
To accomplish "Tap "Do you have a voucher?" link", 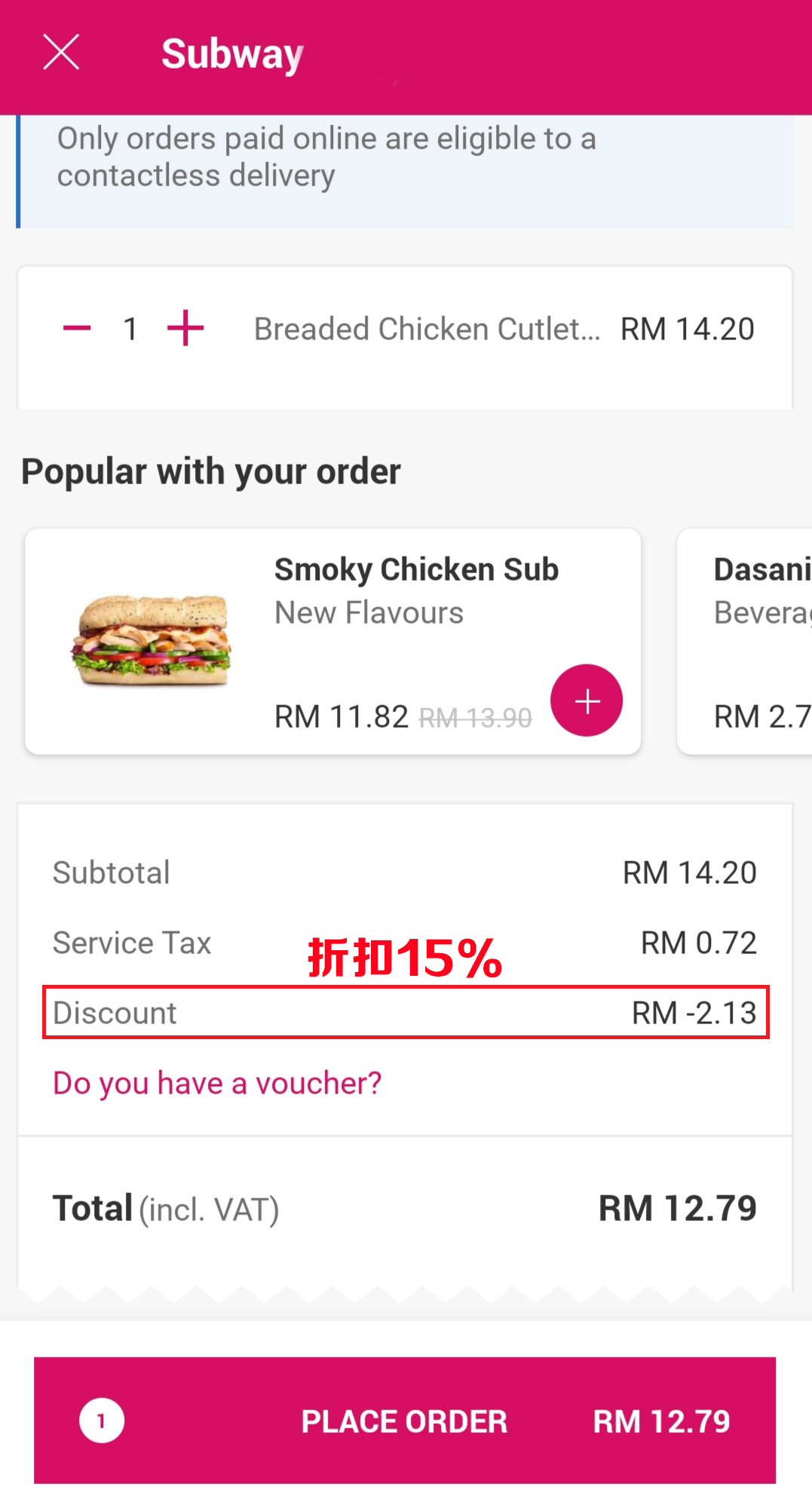I will pos(217,1083).
